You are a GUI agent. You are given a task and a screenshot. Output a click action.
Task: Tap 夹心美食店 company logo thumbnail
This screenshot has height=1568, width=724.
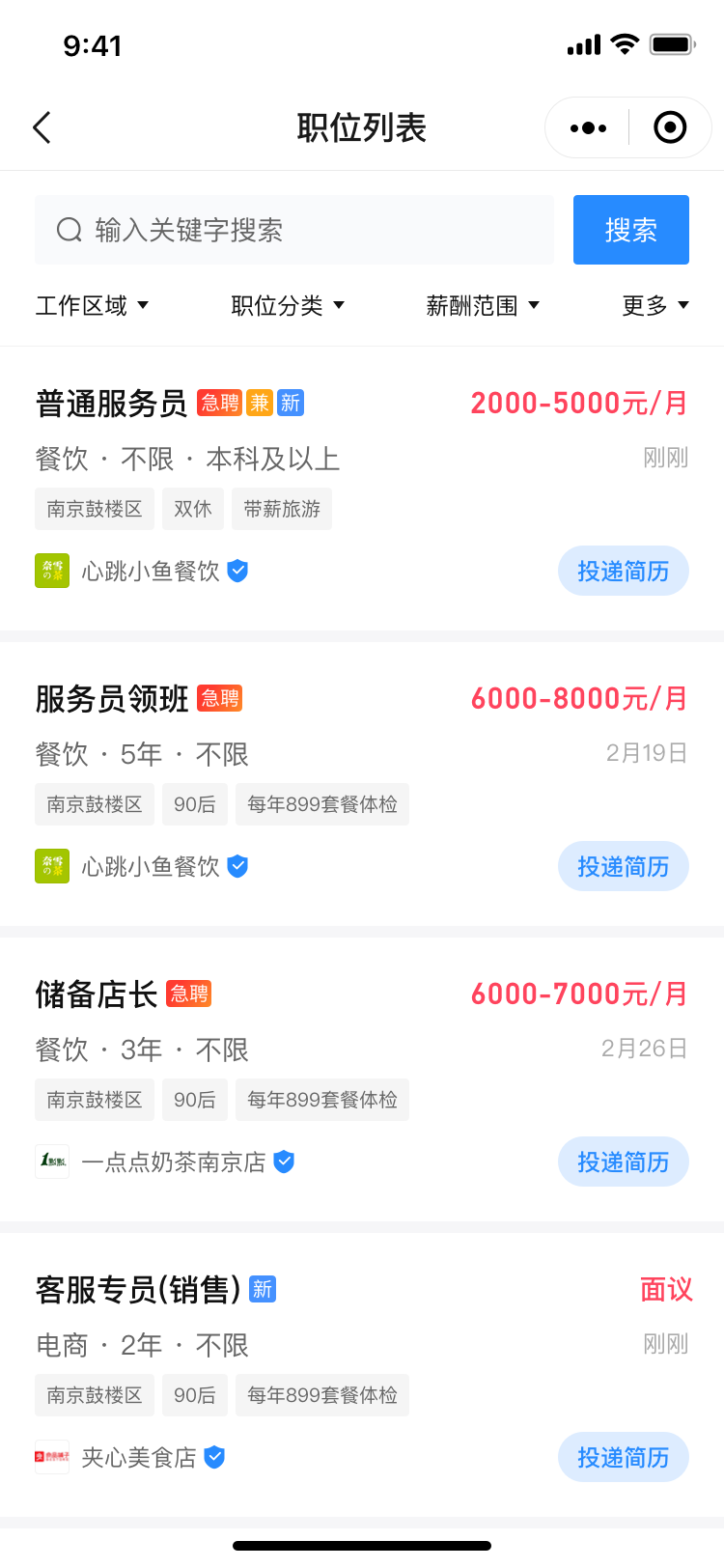[52, 1457]
